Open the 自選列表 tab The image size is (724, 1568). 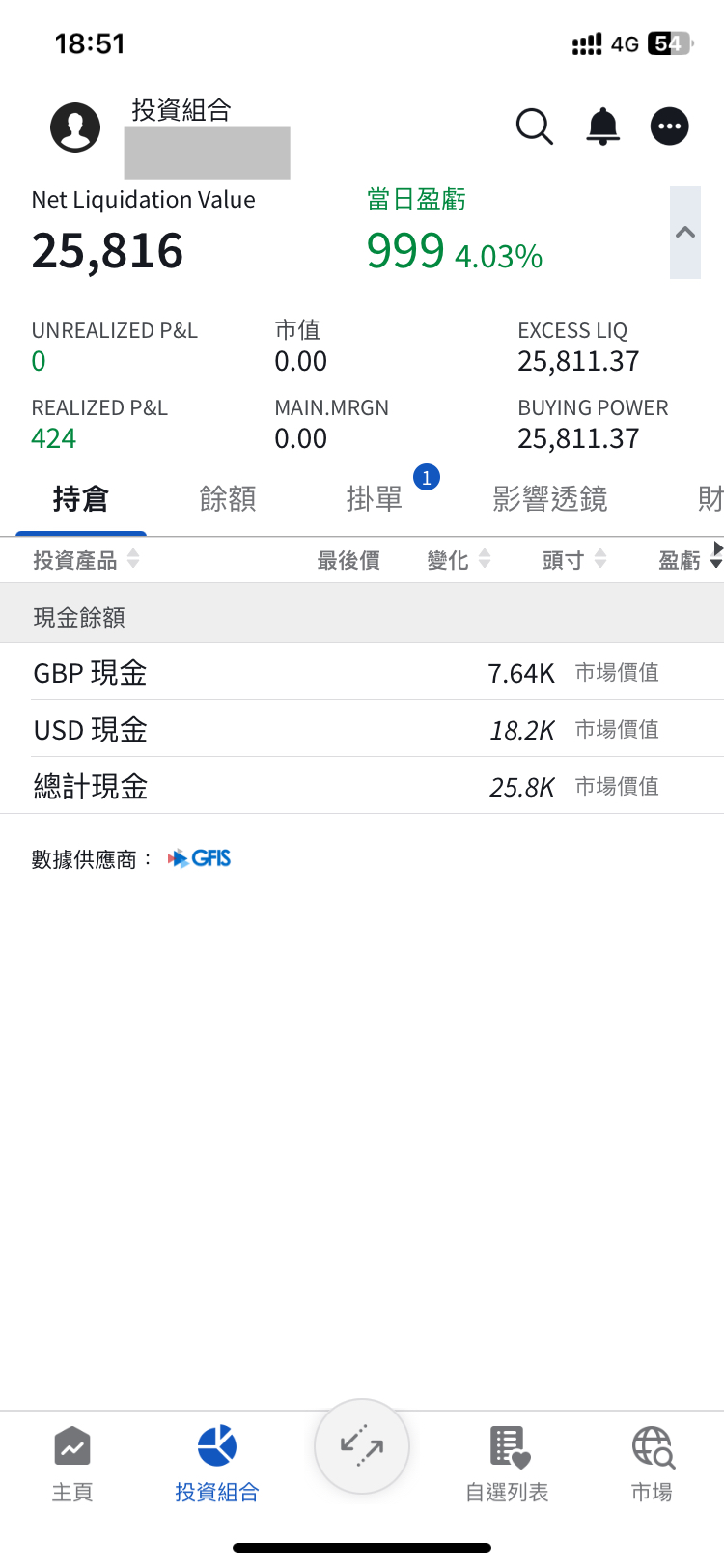507,1464
